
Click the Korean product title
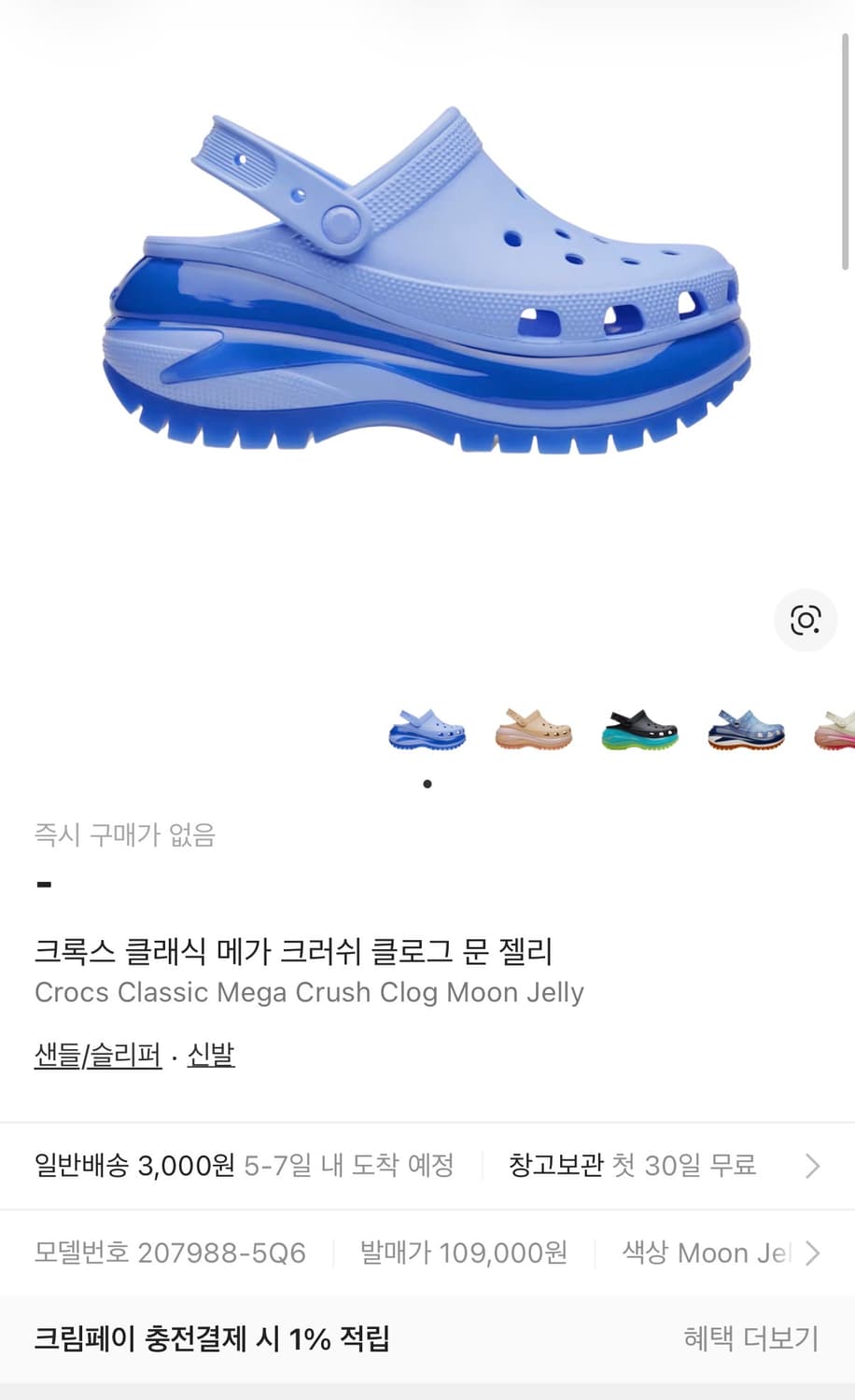point(294,950)
